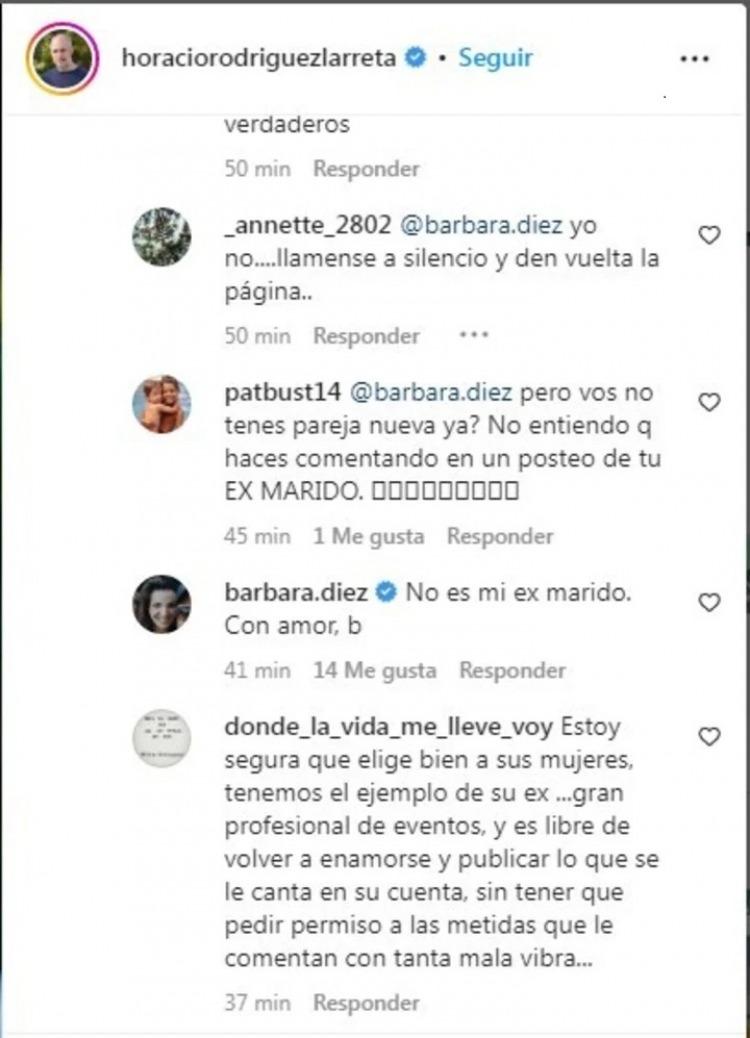Open the post overflow menu
The width and height of the screenshot is (750, 1038).
(x=694, y=59)
